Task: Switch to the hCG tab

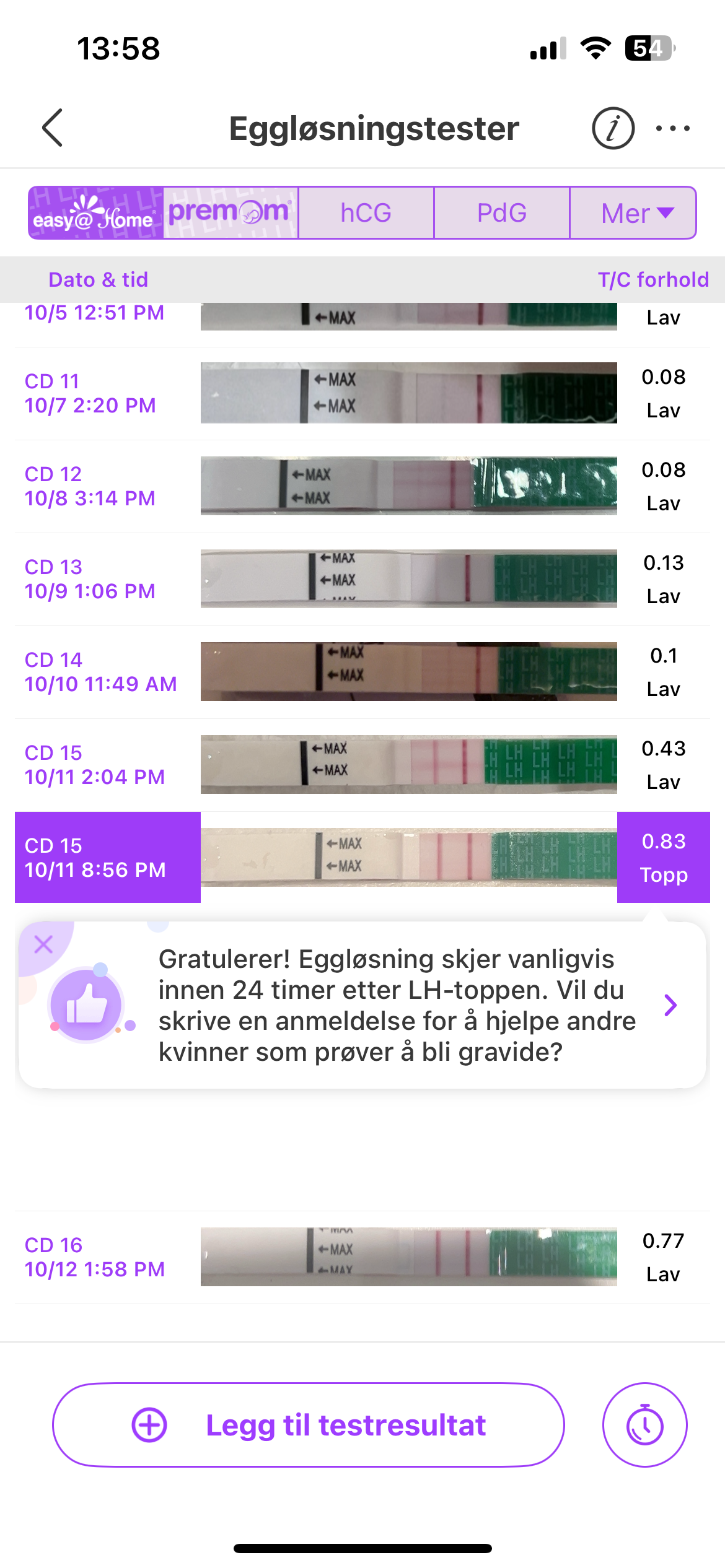Action: click(366, 213)
